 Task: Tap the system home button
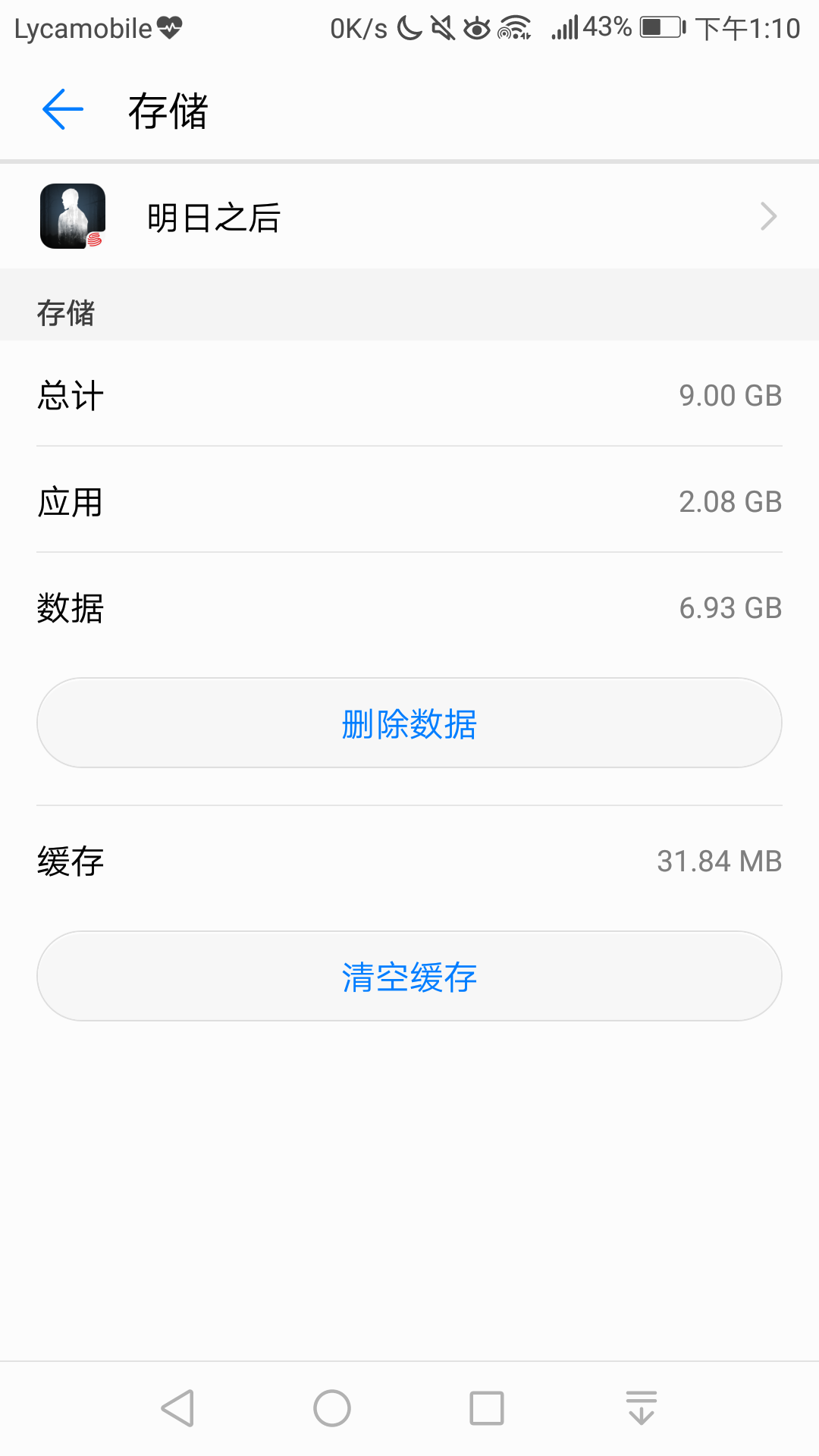[332, 1409]
